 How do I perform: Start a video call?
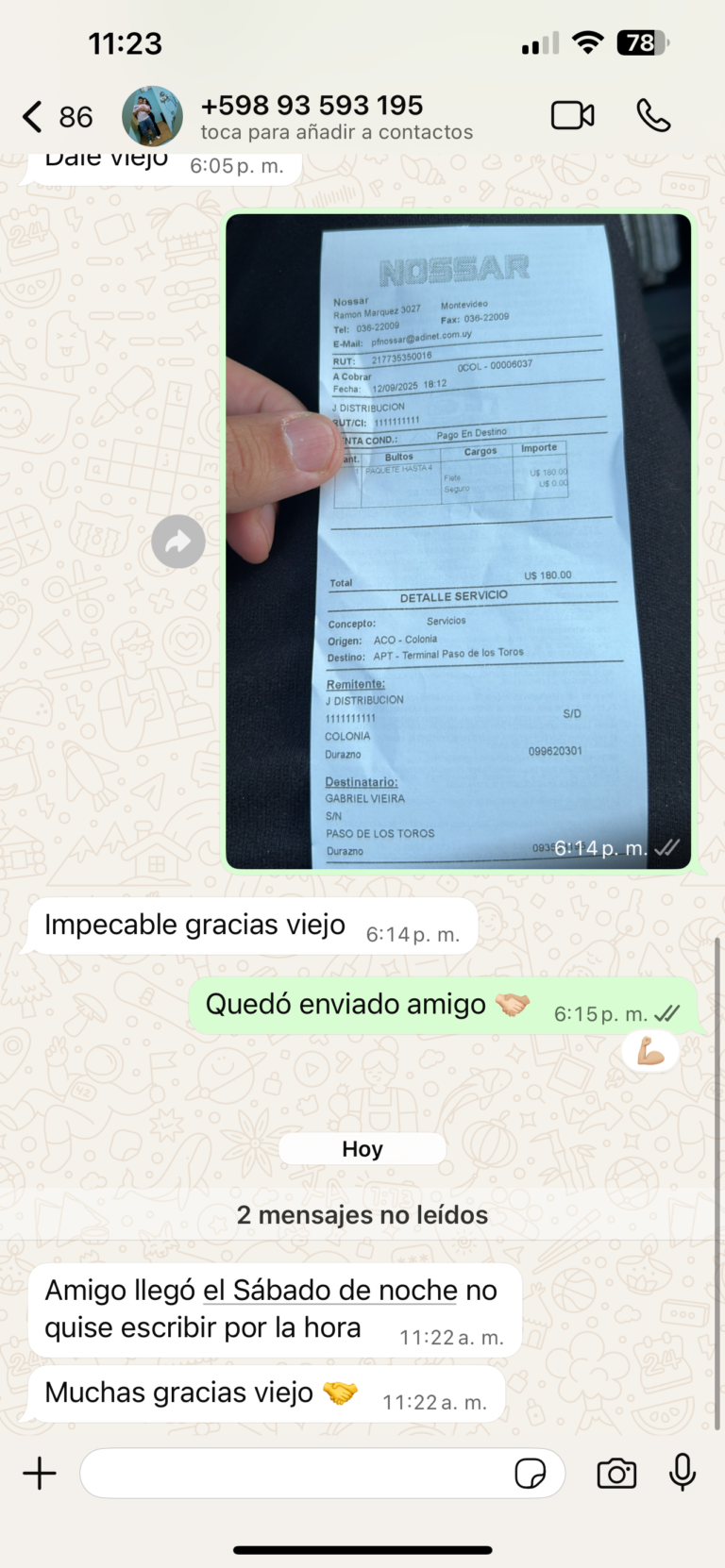click(572, 116)
